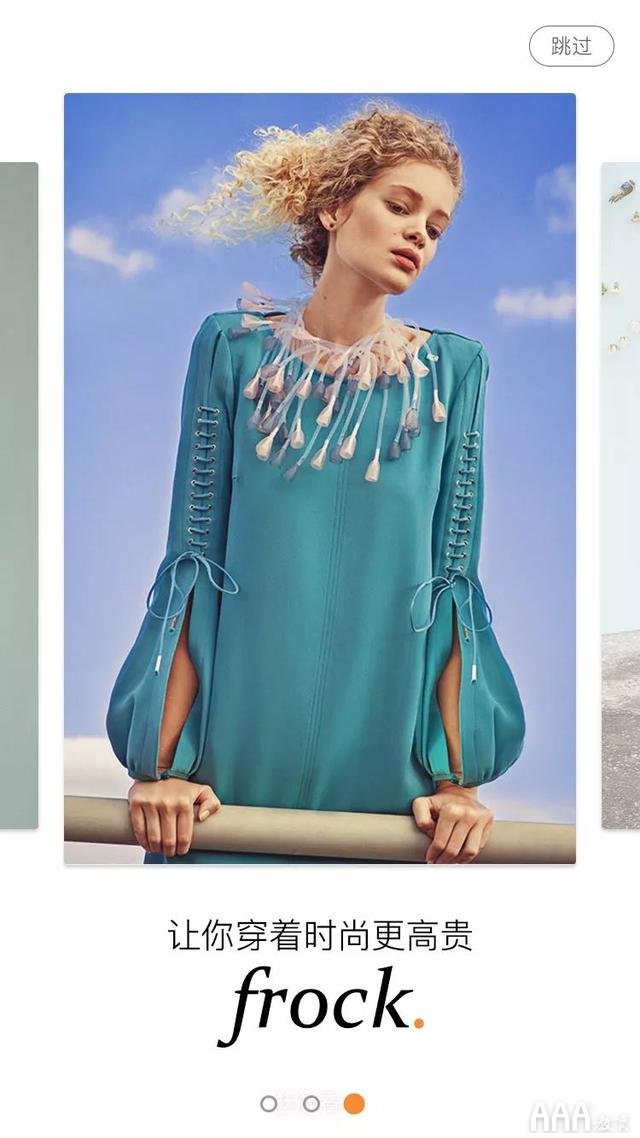Jump to the first onboarding page dot

269,1104
